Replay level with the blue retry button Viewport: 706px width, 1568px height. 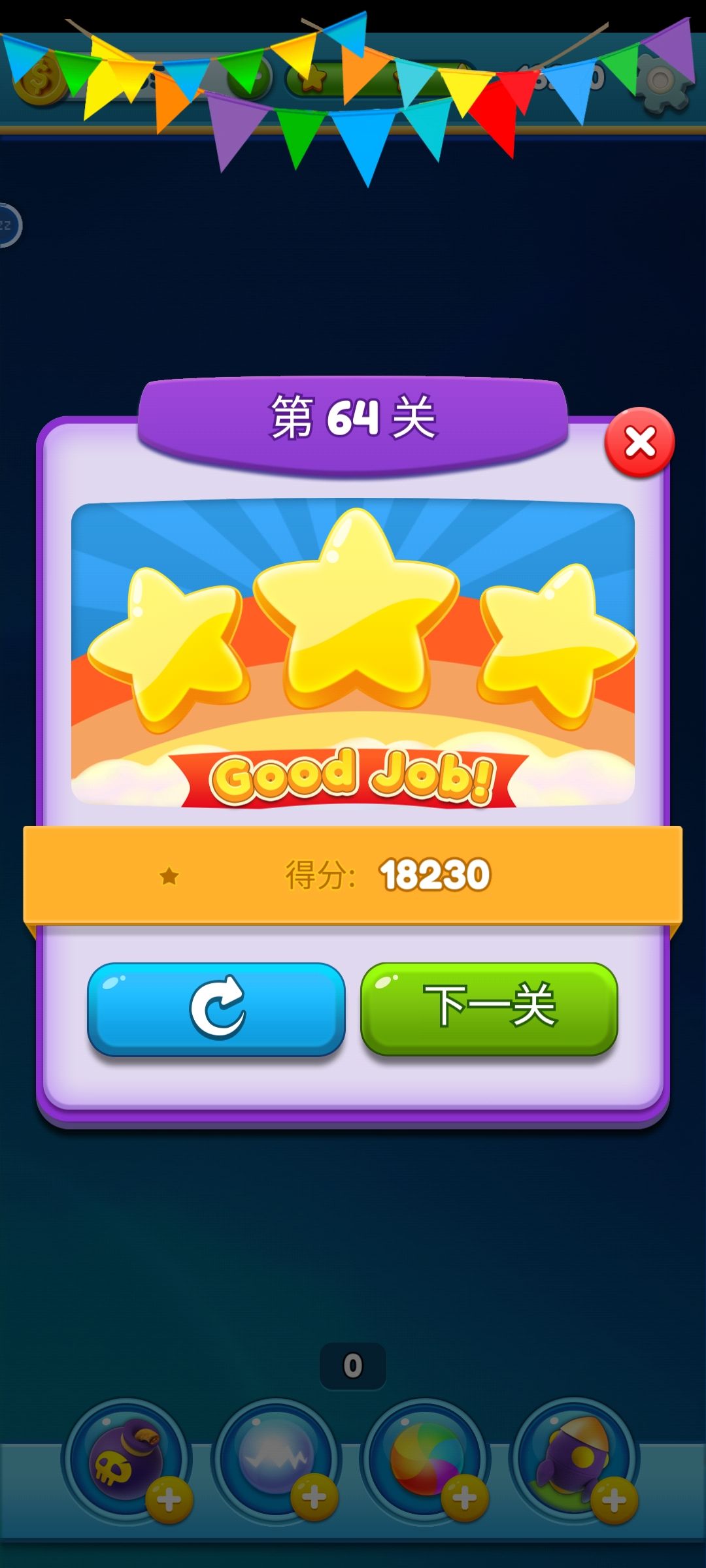point(216,1009)
